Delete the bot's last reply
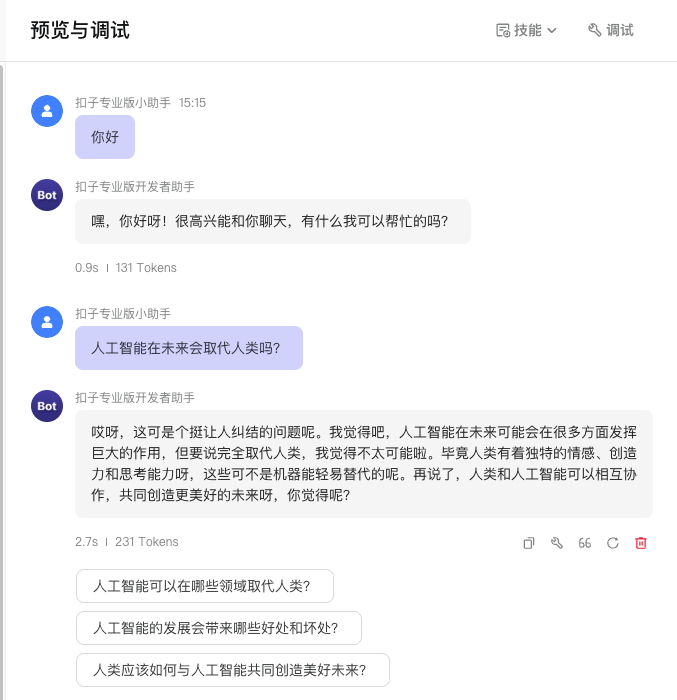 pos(641,543)
